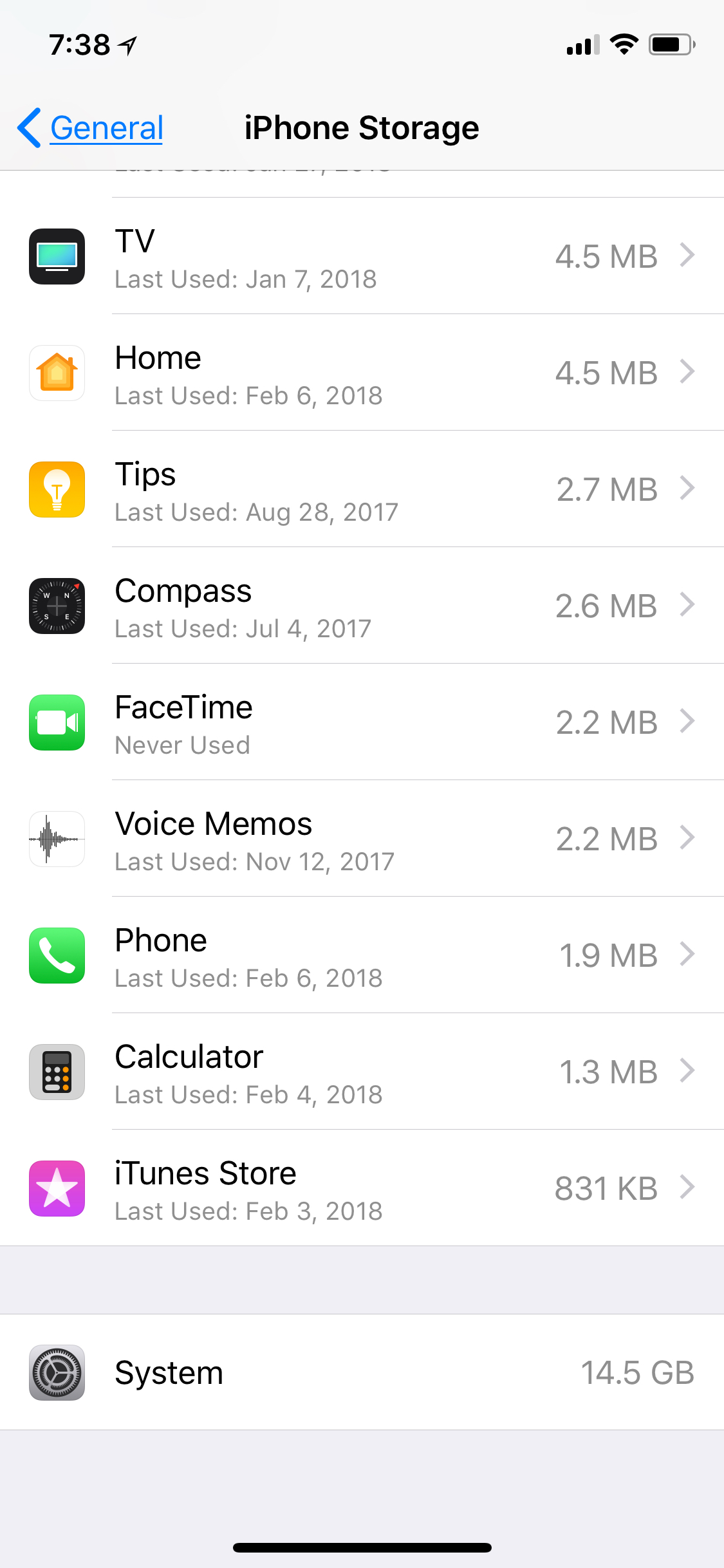View Home app storage info
724x1568 pixels.
pos(362,373)
